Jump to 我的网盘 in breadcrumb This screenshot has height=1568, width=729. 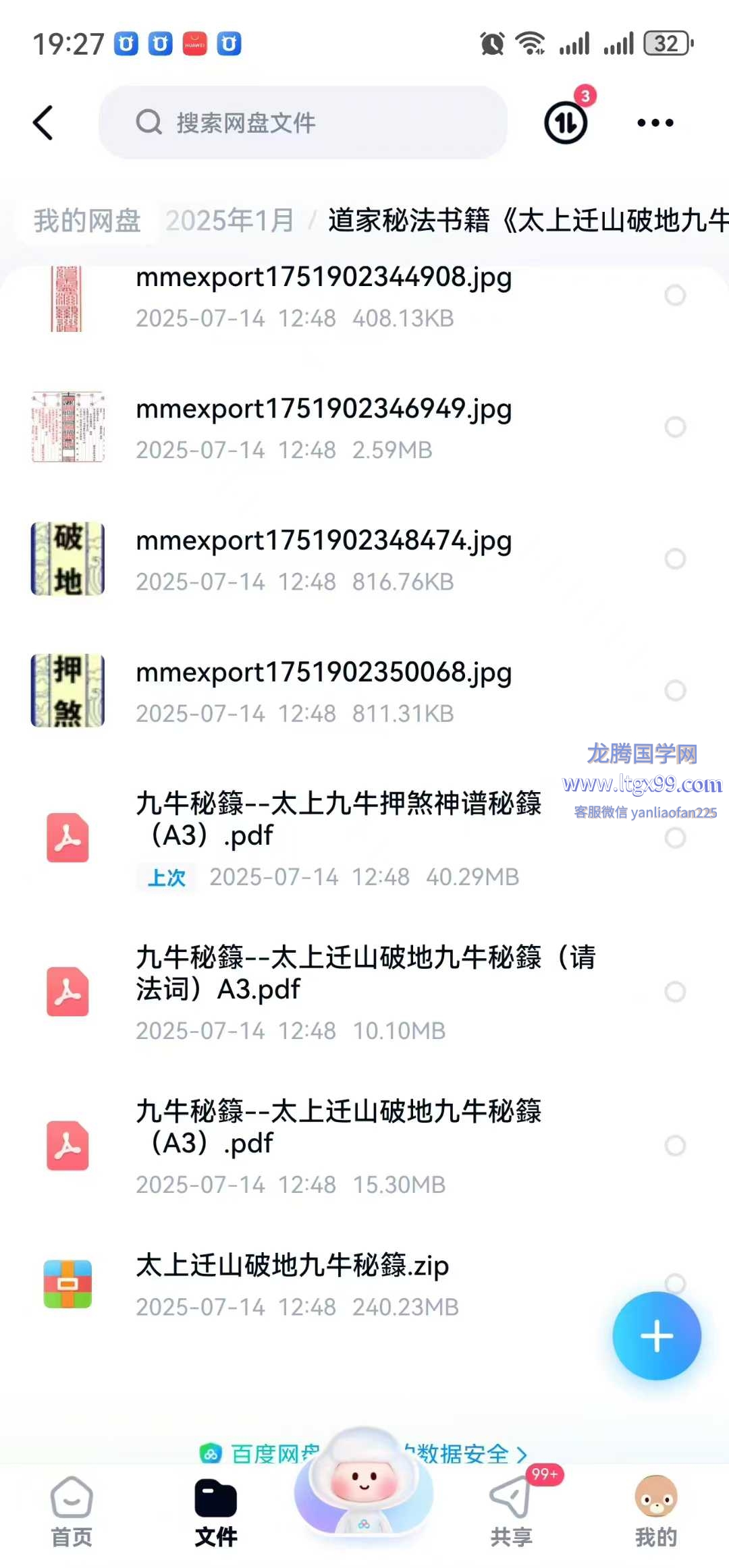click(x=87, y=221)
